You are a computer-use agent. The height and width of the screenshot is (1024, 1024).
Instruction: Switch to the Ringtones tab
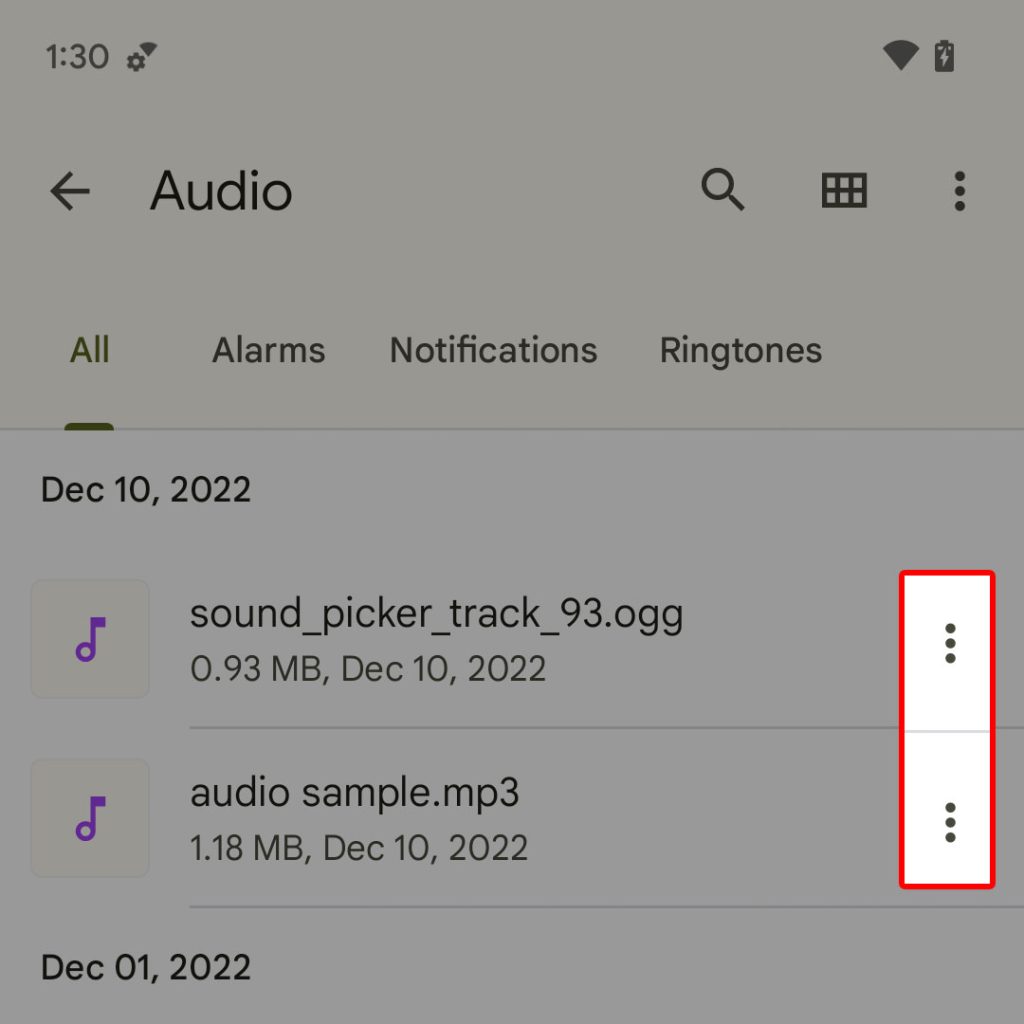point(740,350)
